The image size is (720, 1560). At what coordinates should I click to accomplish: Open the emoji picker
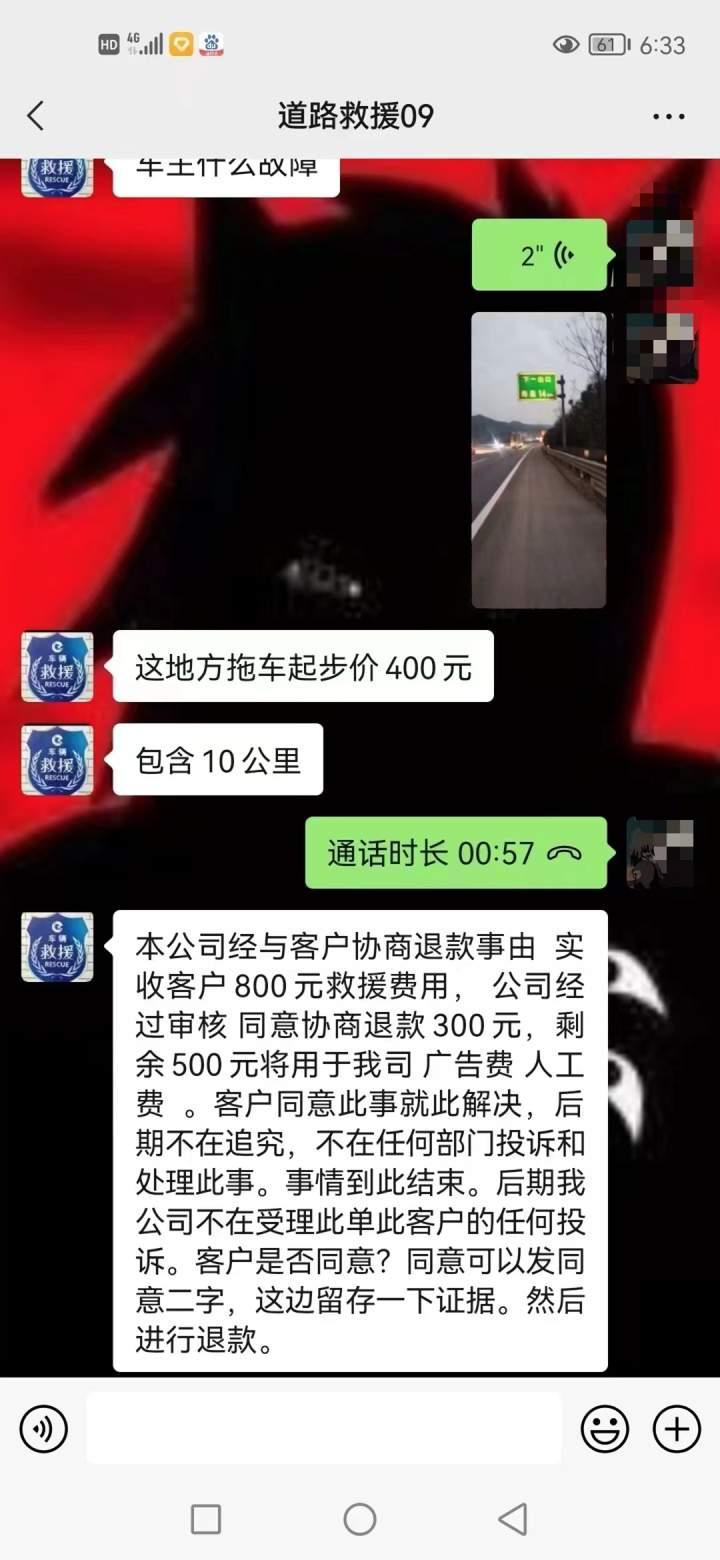[x=605, y=1428]
